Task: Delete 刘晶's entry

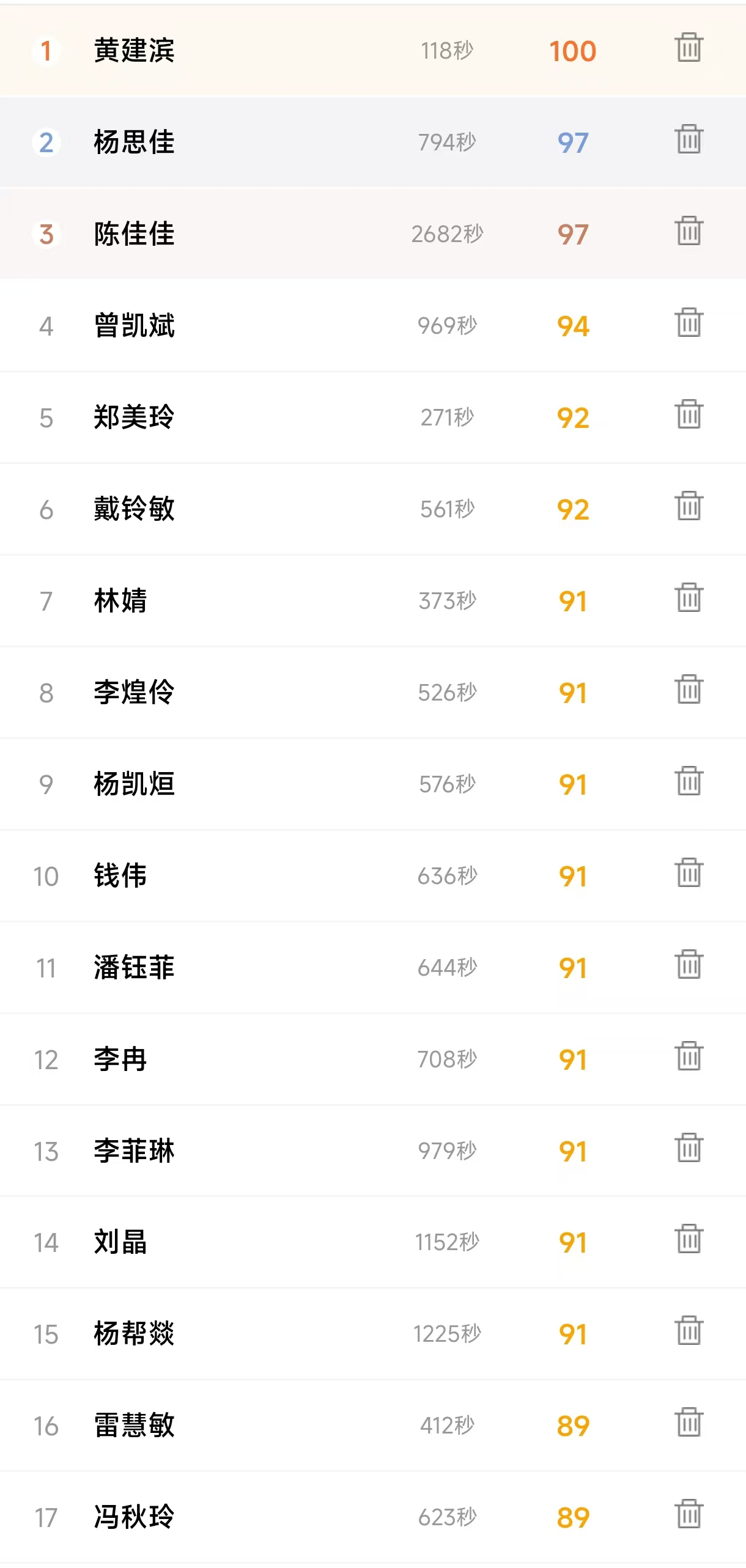Action: click(689, 1240)
